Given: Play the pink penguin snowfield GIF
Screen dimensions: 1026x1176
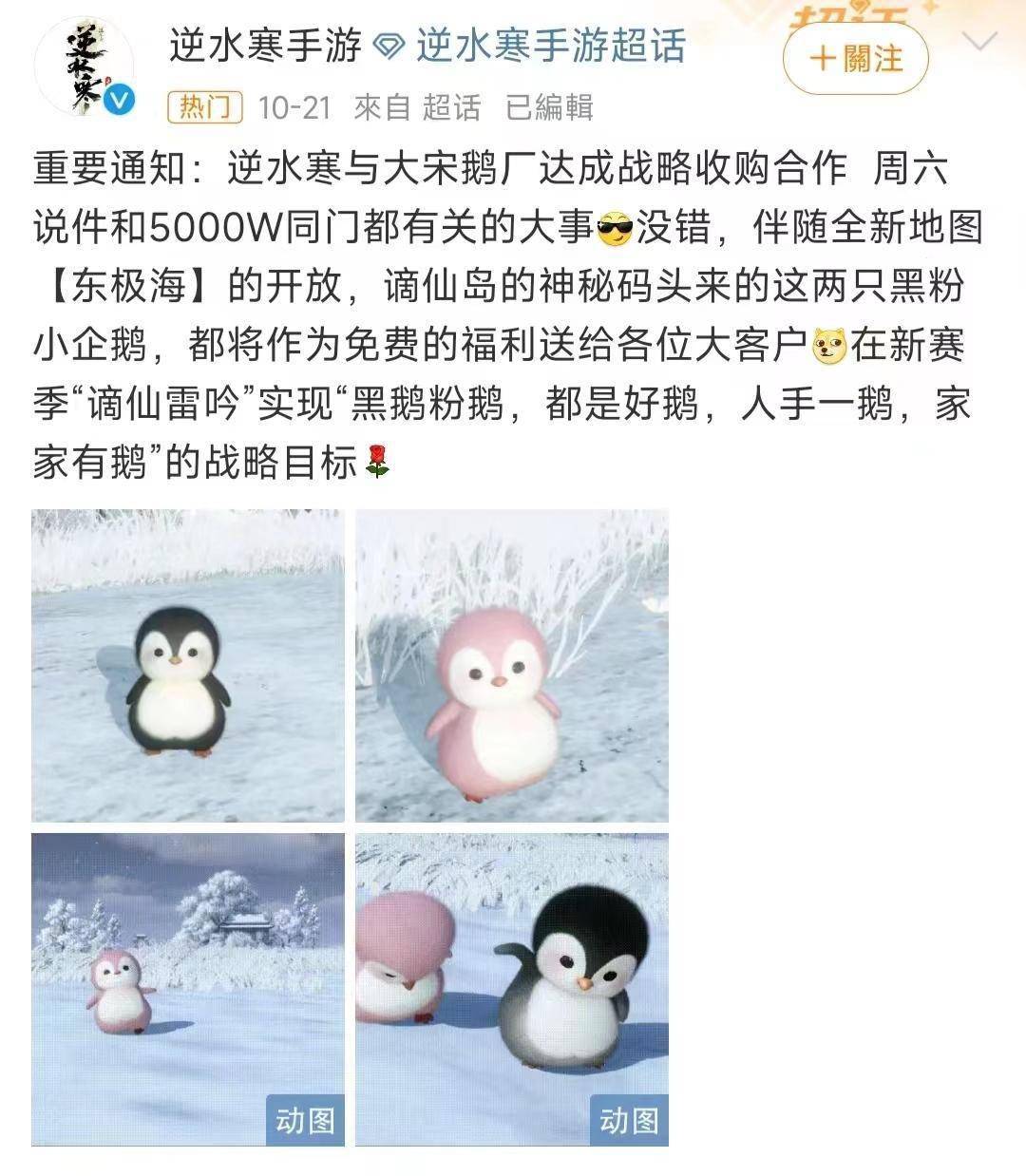Looking at the screenshot, I should click(188, 989).
